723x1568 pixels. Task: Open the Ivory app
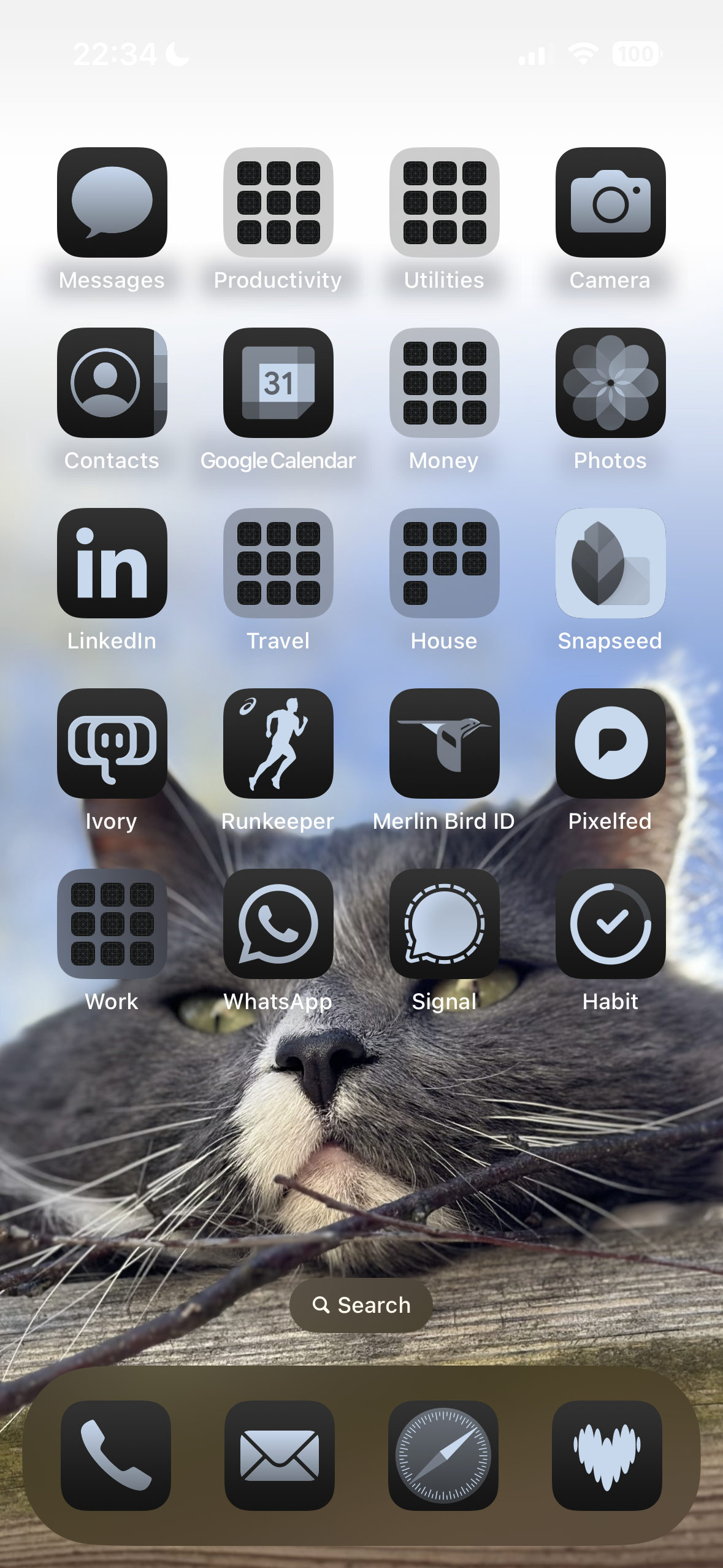112,743
